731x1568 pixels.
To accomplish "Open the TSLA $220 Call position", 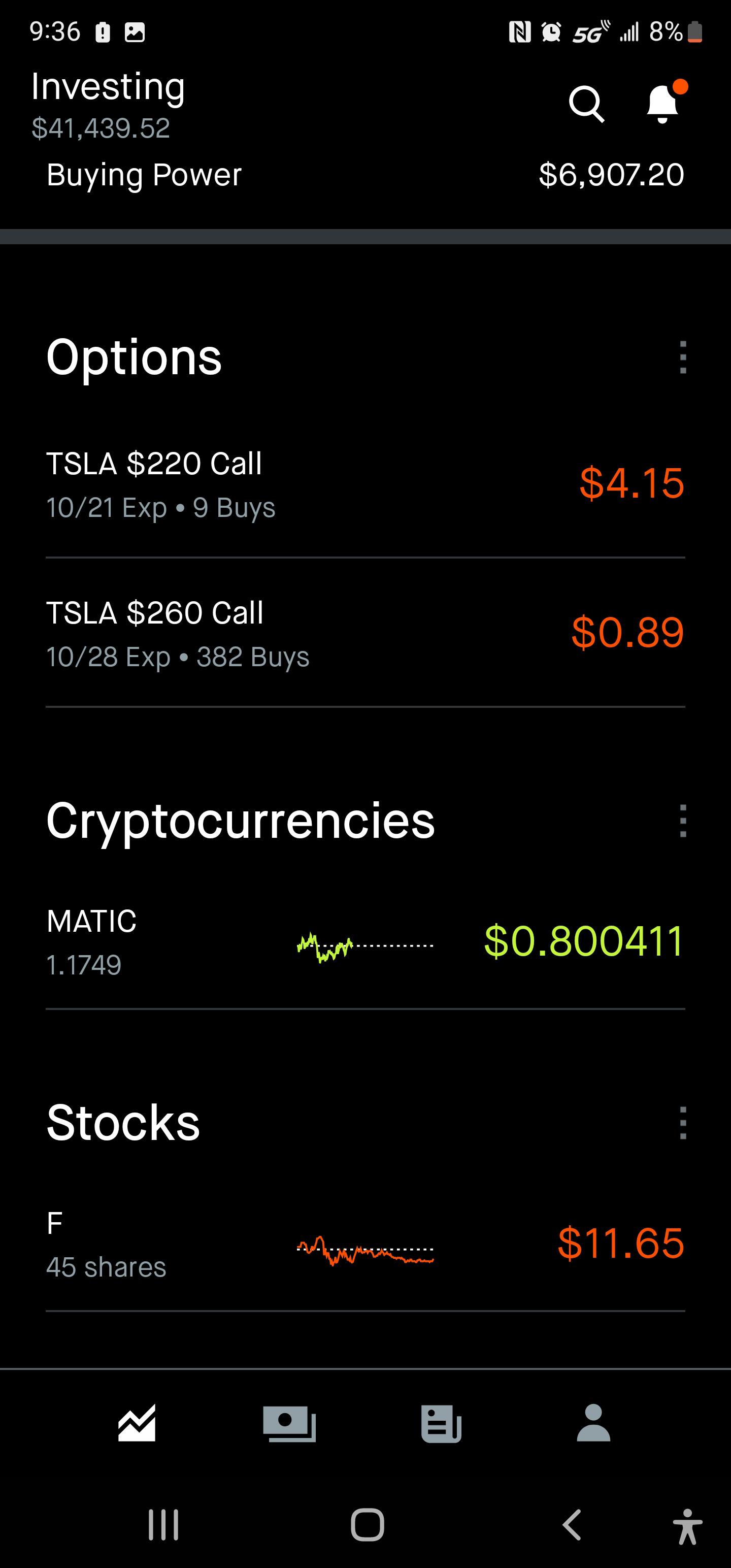I will point(365,484).
